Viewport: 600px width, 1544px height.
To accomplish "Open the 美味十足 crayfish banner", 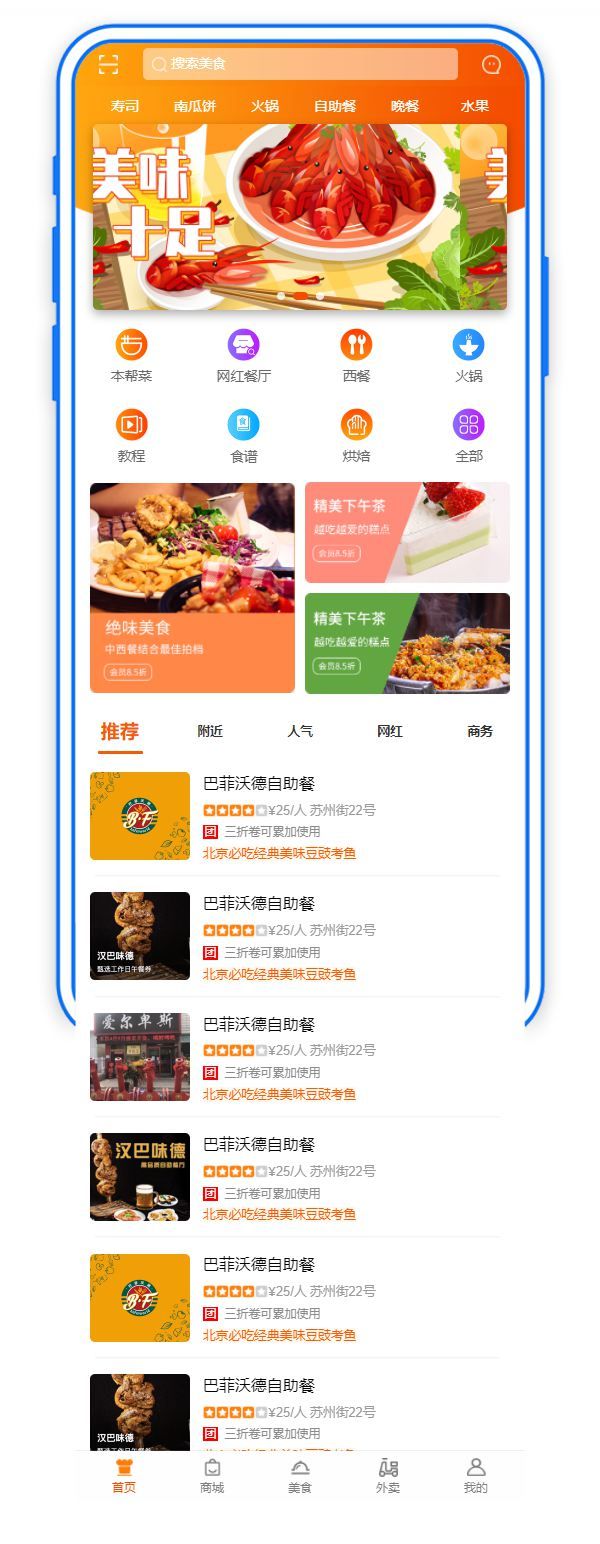I will tap(299, 216).
